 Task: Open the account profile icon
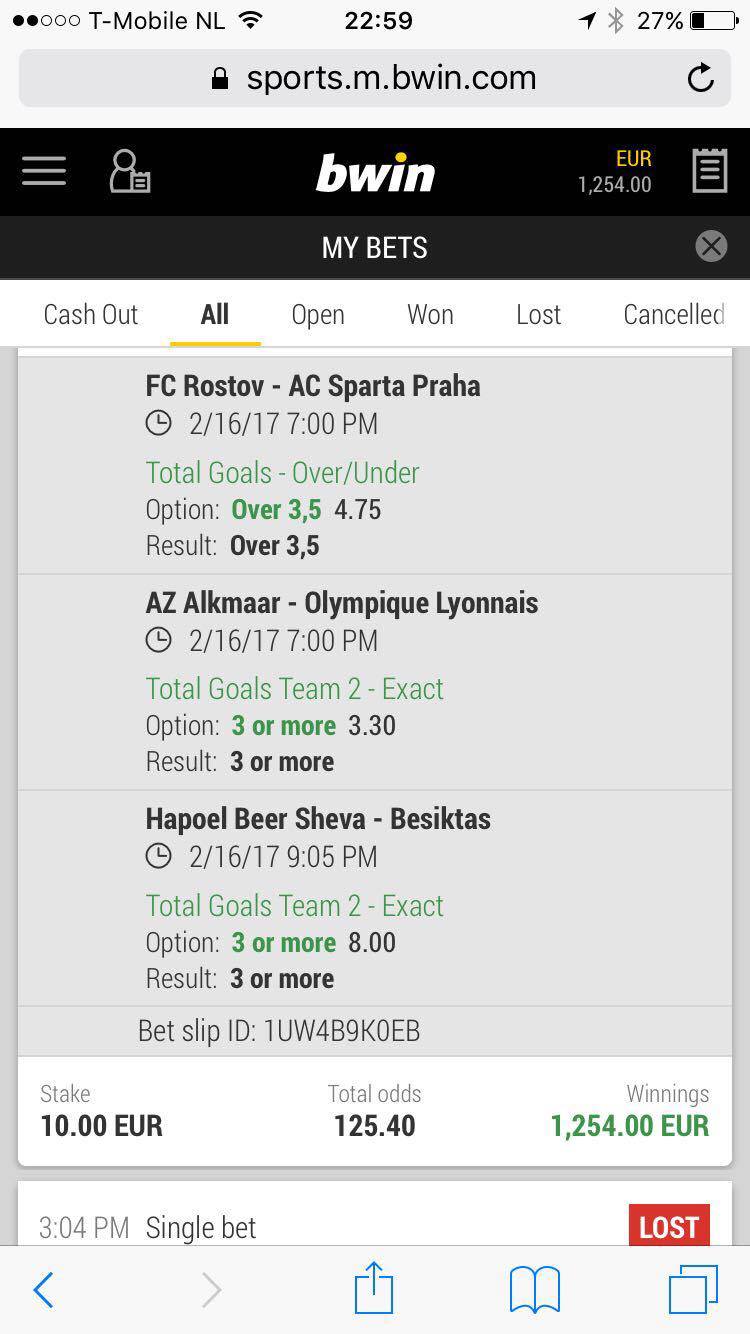(x=130, y=171)
